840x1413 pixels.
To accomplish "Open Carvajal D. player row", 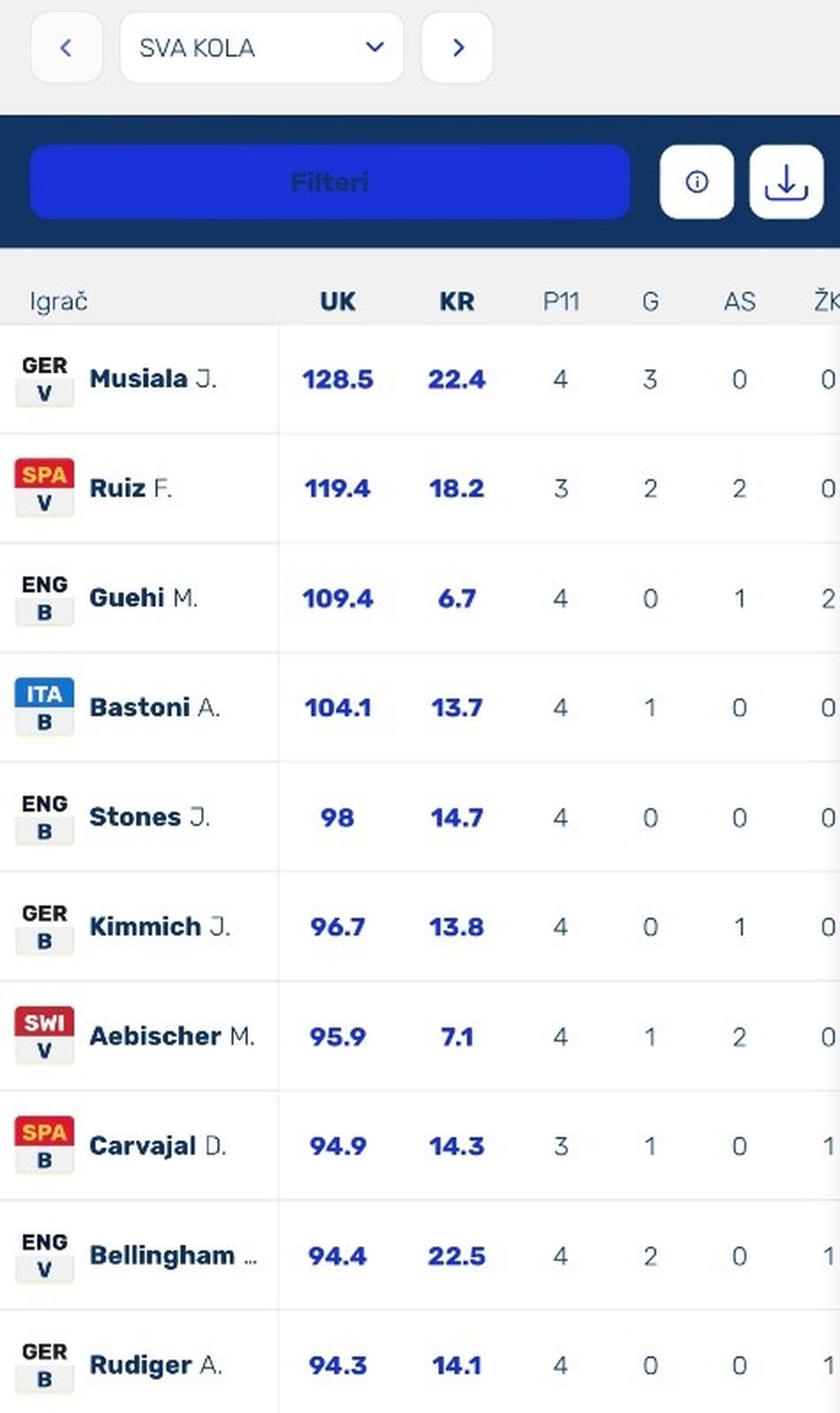I will coord(157,1146).
